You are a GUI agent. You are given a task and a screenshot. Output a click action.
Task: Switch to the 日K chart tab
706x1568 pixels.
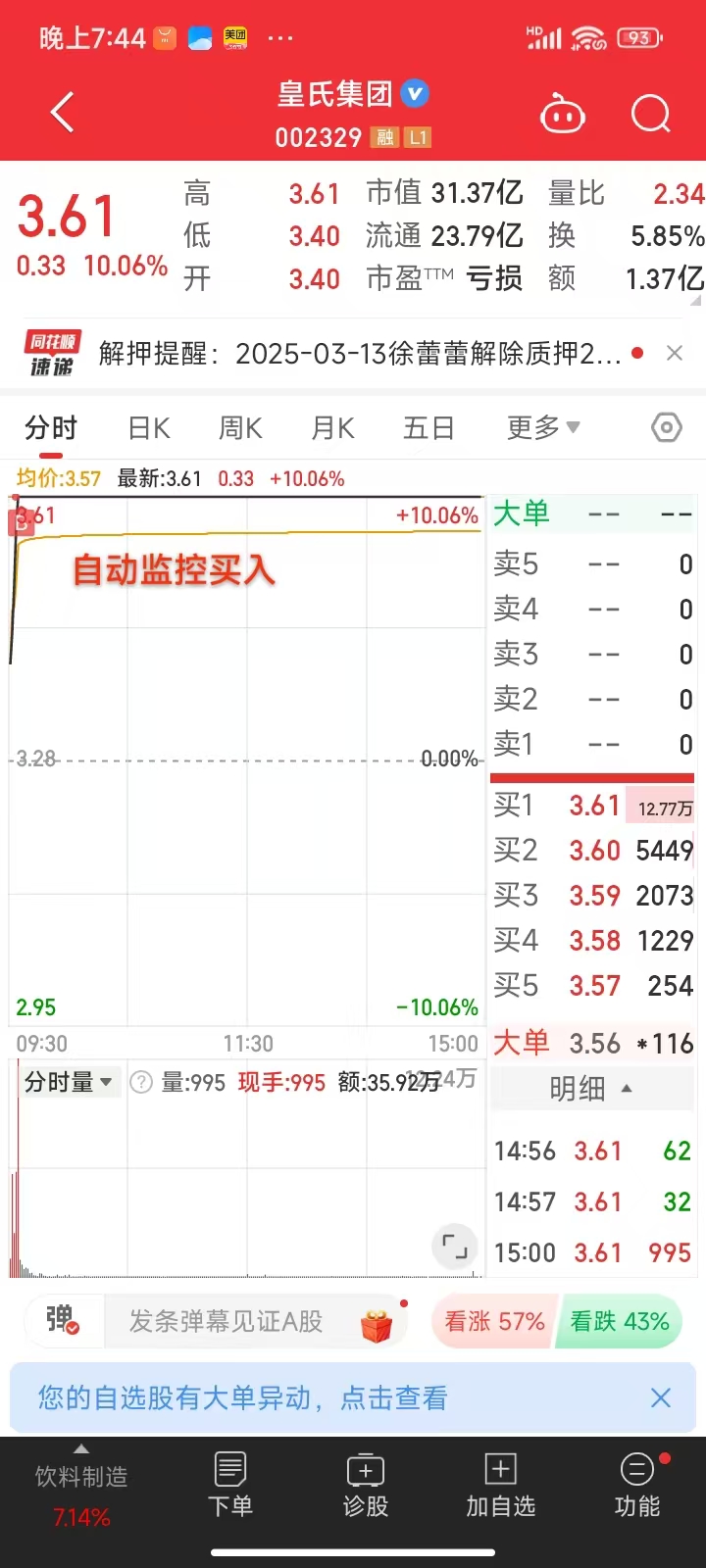[149, 428]
